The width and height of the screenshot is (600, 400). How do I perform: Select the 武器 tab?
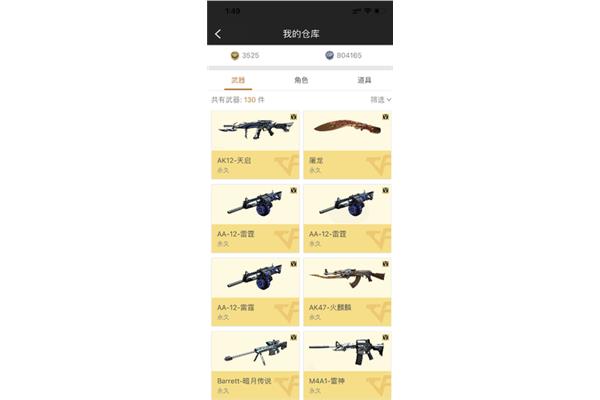click(238, 79)
